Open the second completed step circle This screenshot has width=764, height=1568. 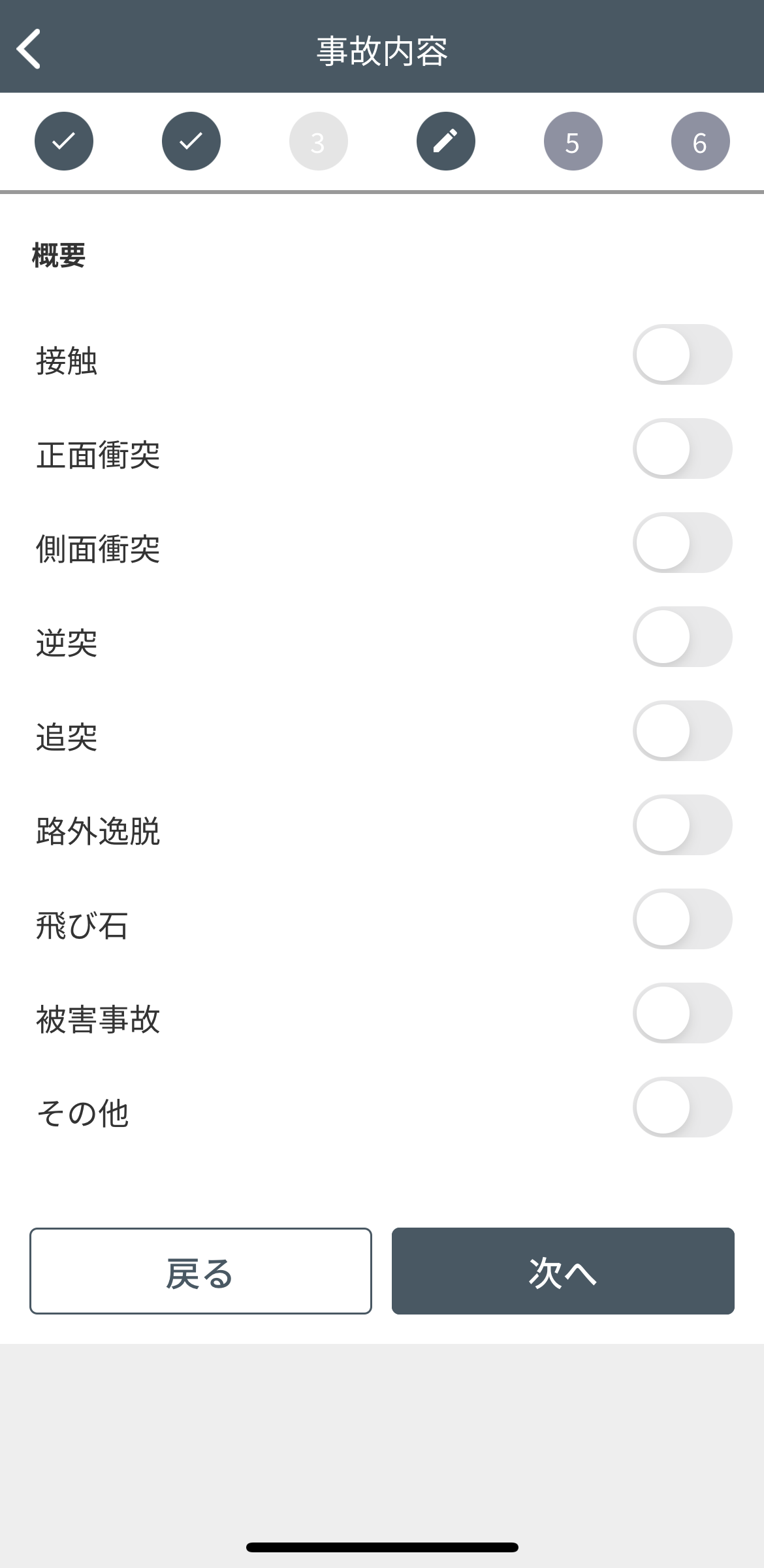click(191, 141)
